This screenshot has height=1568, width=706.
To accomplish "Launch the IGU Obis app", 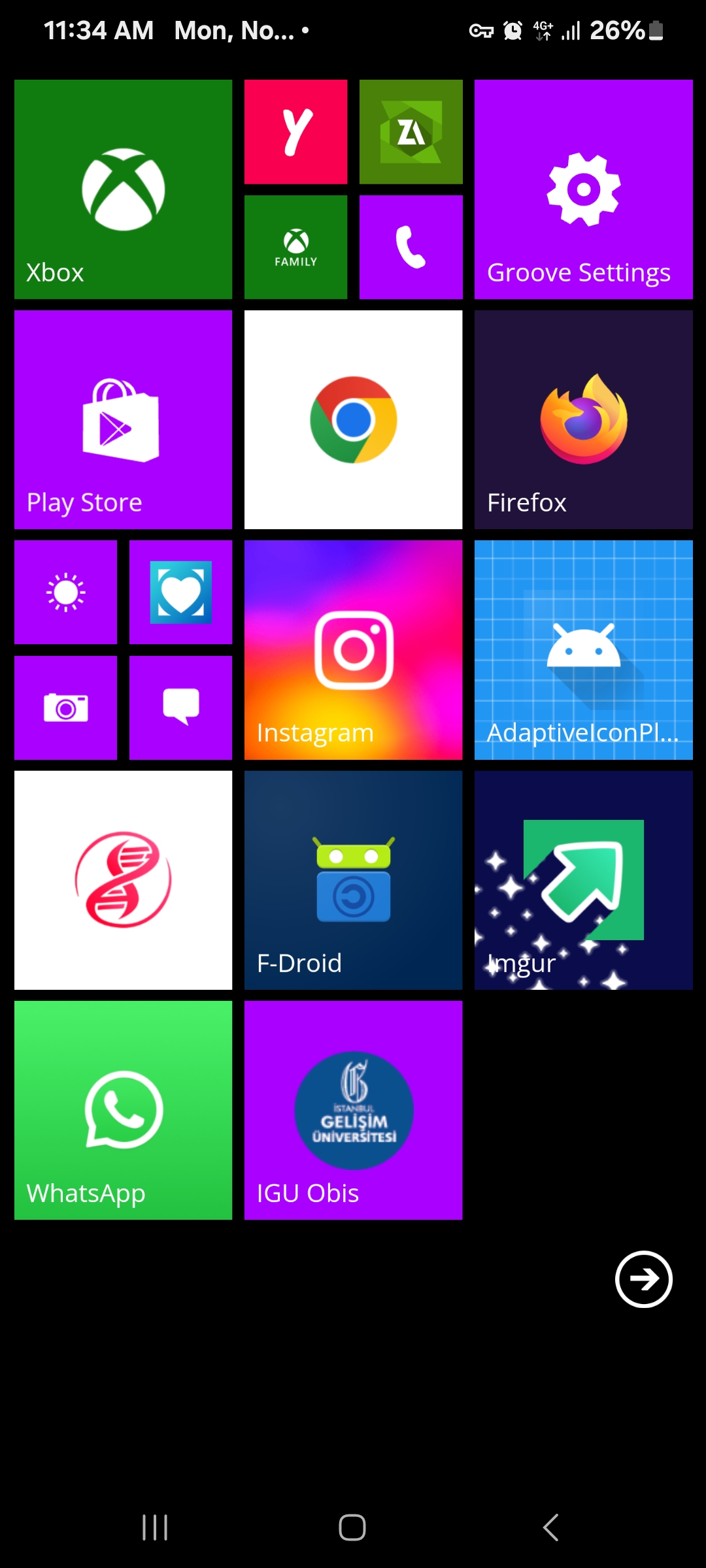I will point(353,1110).
